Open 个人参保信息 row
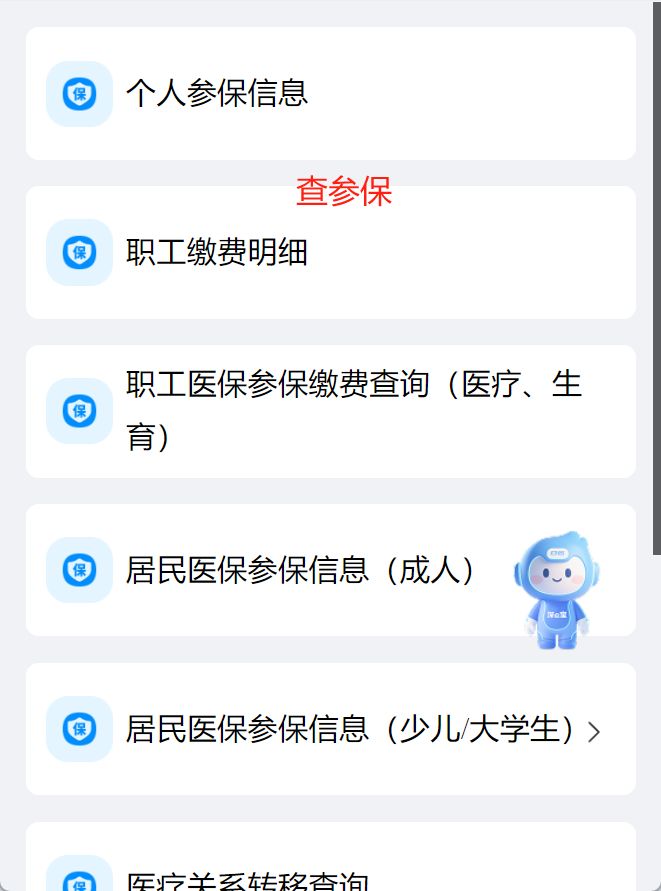 [330, 93]
